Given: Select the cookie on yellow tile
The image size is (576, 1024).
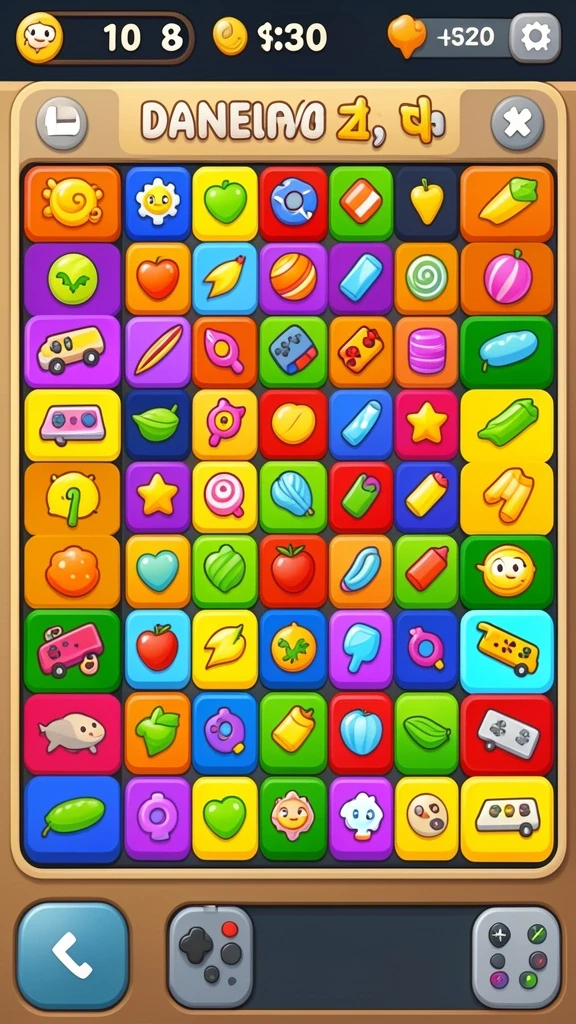Looking at the screenshot, I should (x=427, y=818).
